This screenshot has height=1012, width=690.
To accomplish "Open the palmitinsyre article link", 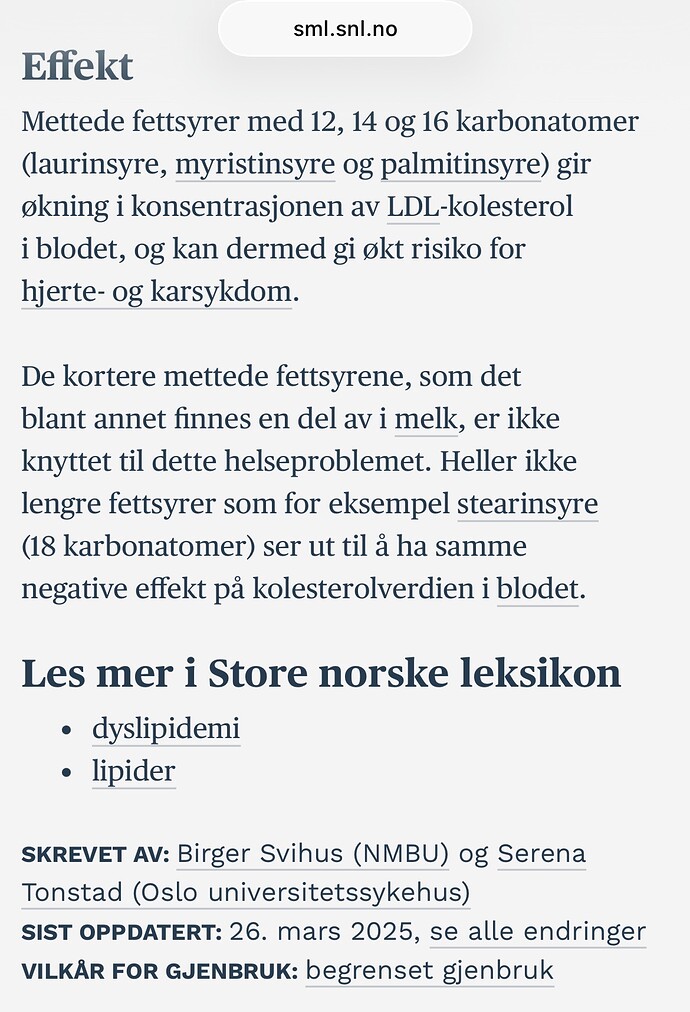I will pos(460,164).
